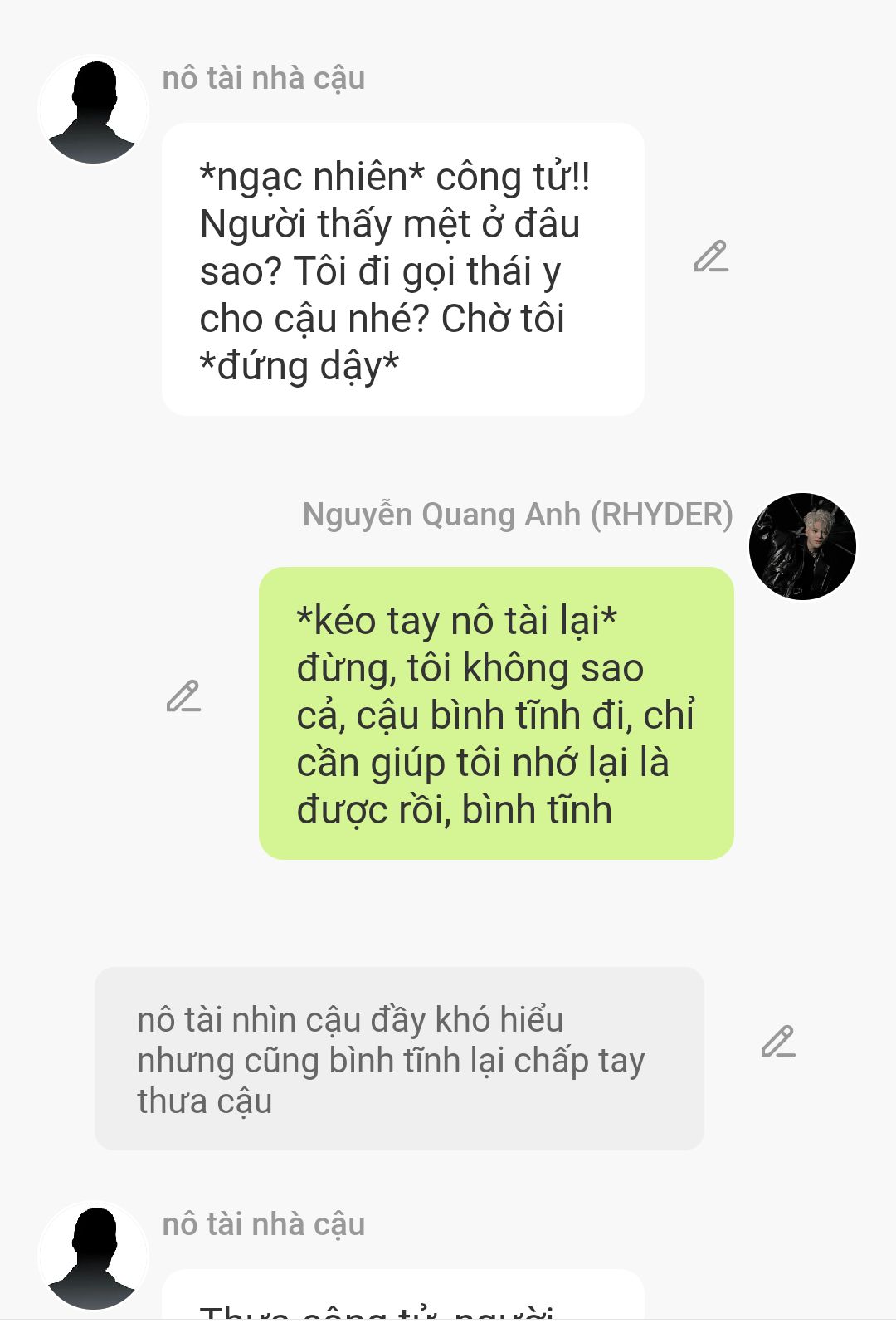This screenshot has height=1323, width=896.
Task: Open Nguyễn Quang Anh (RHYDER) profile picture
Action: [x=801, y=546]
